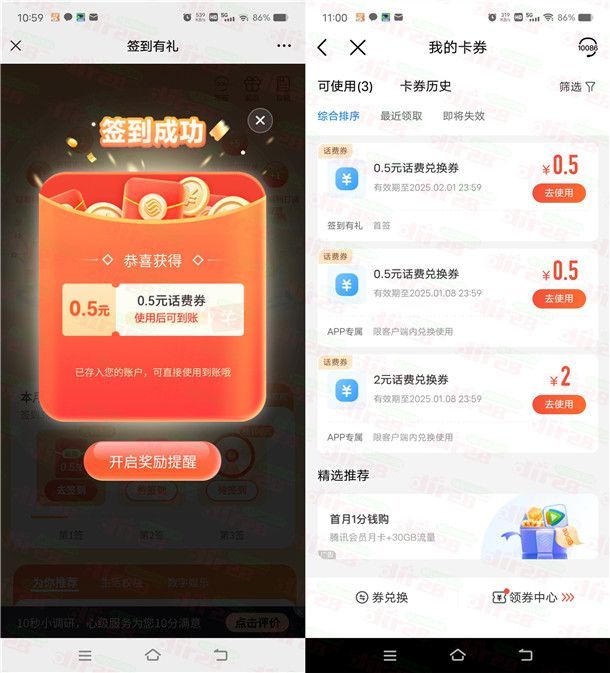Screen dimensions: 610x673
Task: Open the 筛选 filter
Action: (577, 87)
